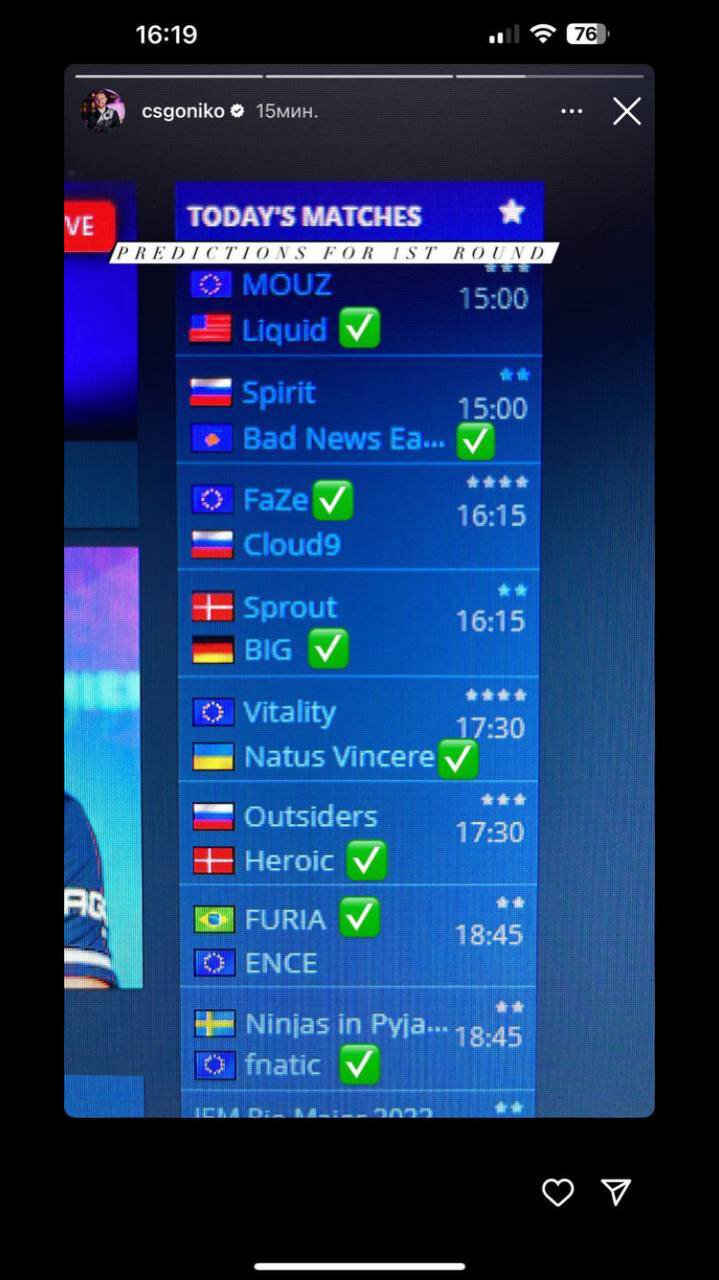Screen dimensions: 719x1280
Task: Share the story via paper plane icon
Action: (x=616, y=1191)
